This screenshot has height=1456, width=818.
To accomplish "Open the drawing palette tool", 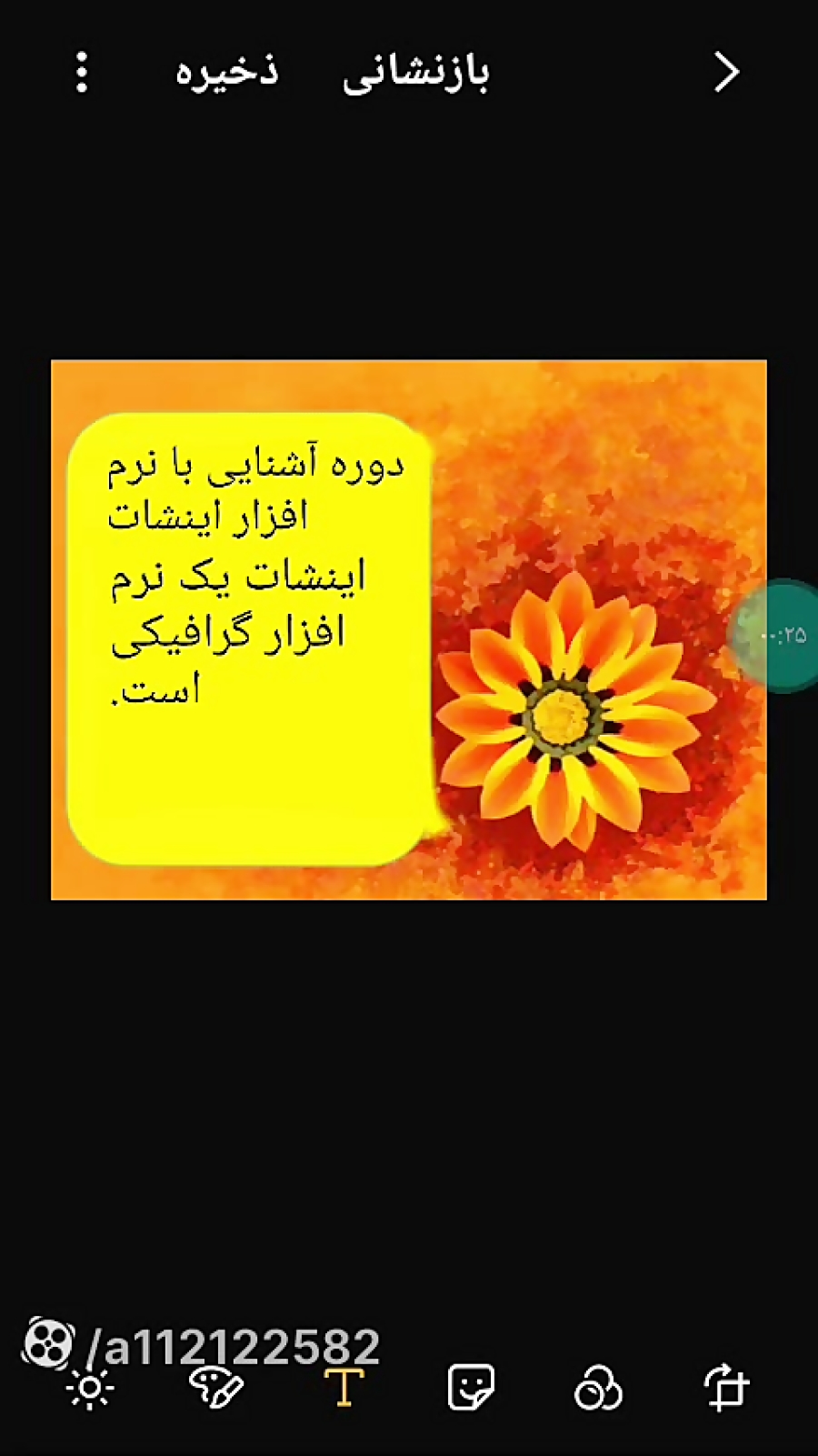I will pos(215,1389).
